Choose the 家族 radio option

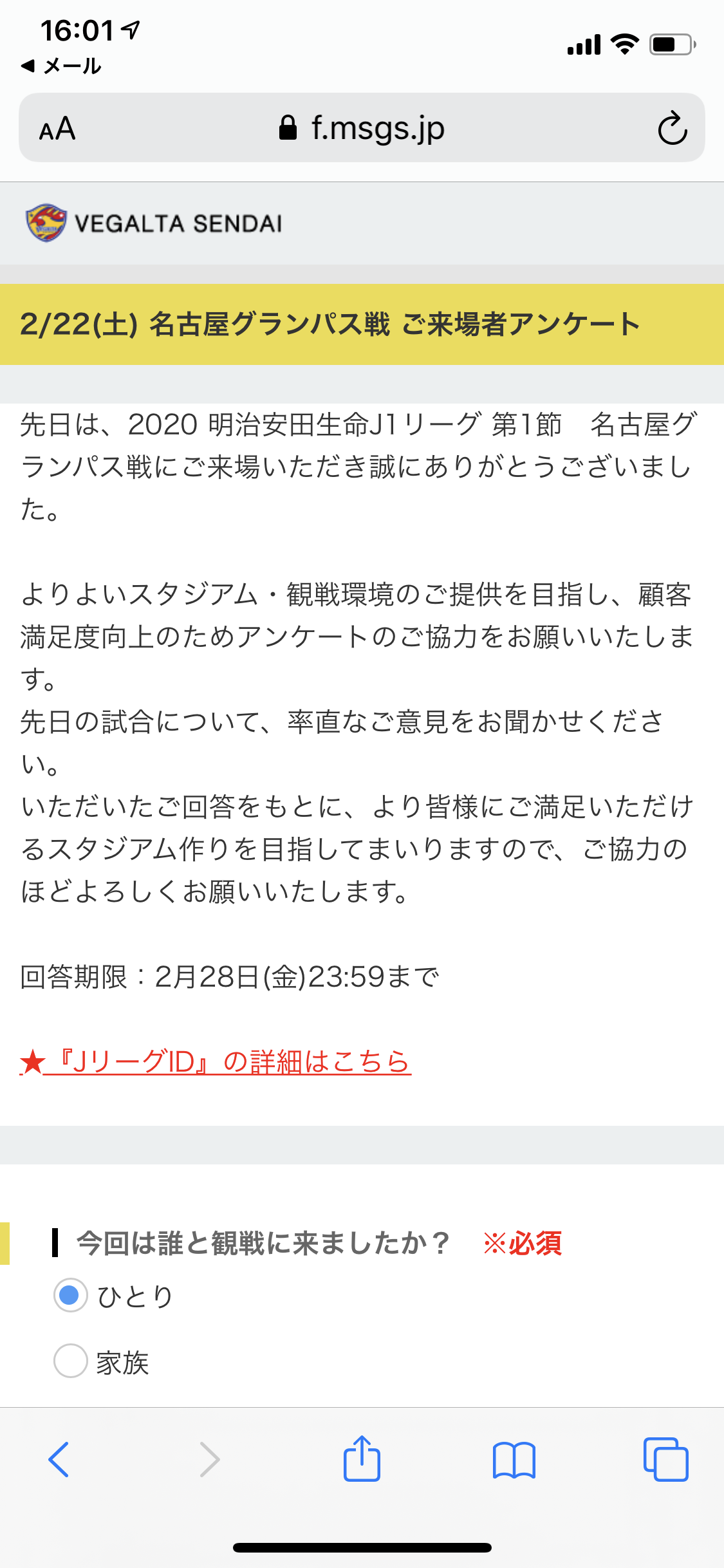[x=71, y=1361]
